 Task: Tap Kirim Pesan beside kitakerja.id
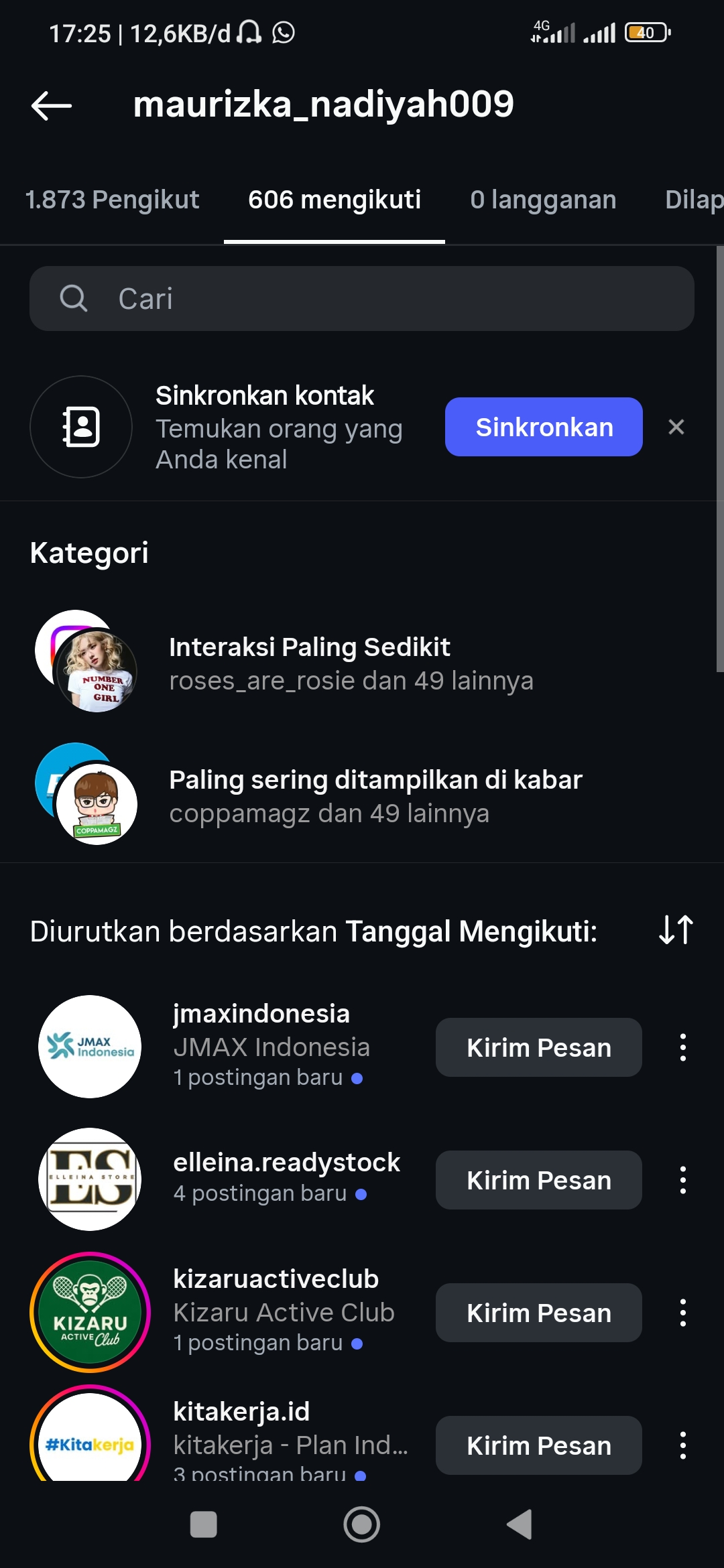pos(538,1445)
